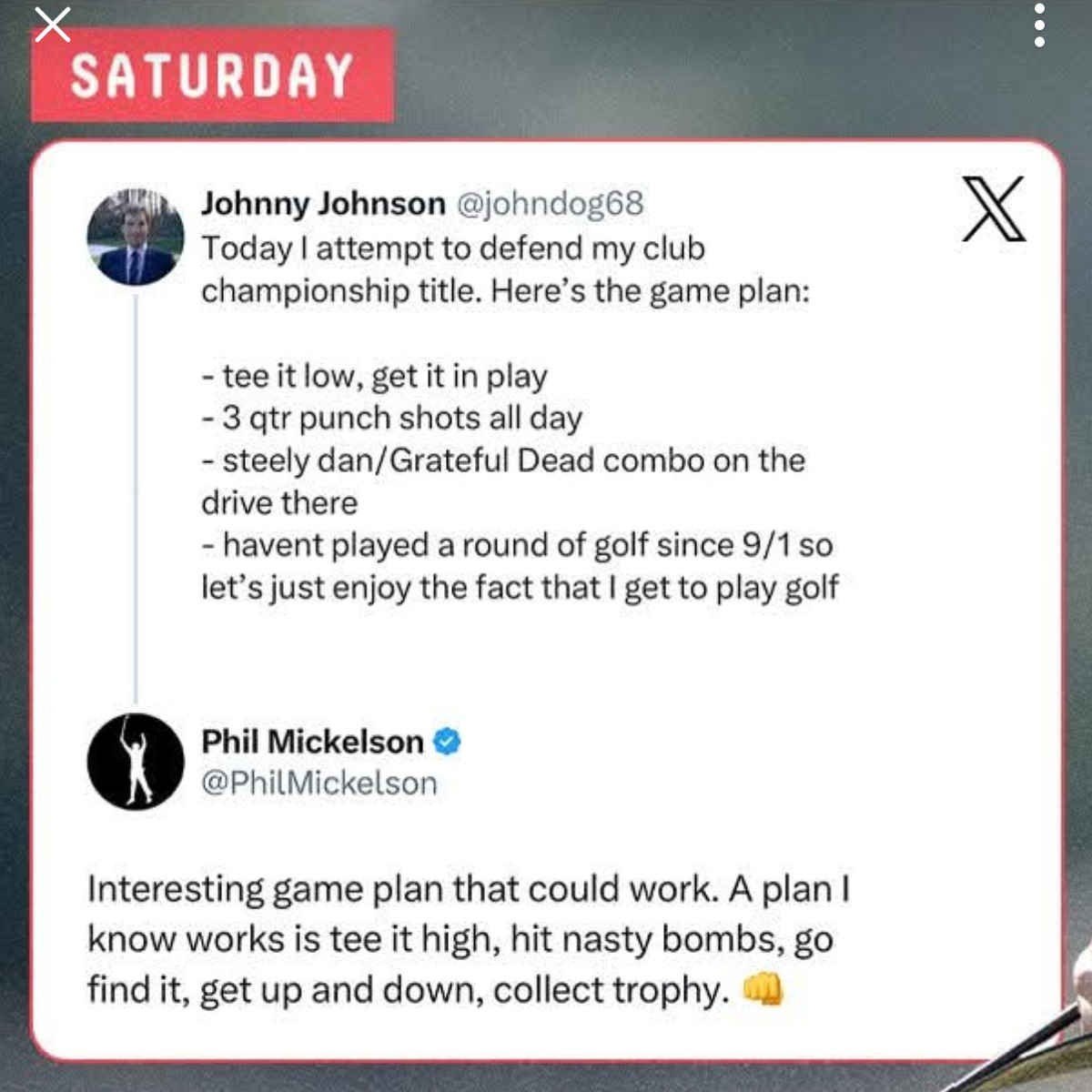Image resolution: width=1092 pixels, height=1092 pixels.
Task: Open the three-dot overflow menu
Action: pos(1039,25)
